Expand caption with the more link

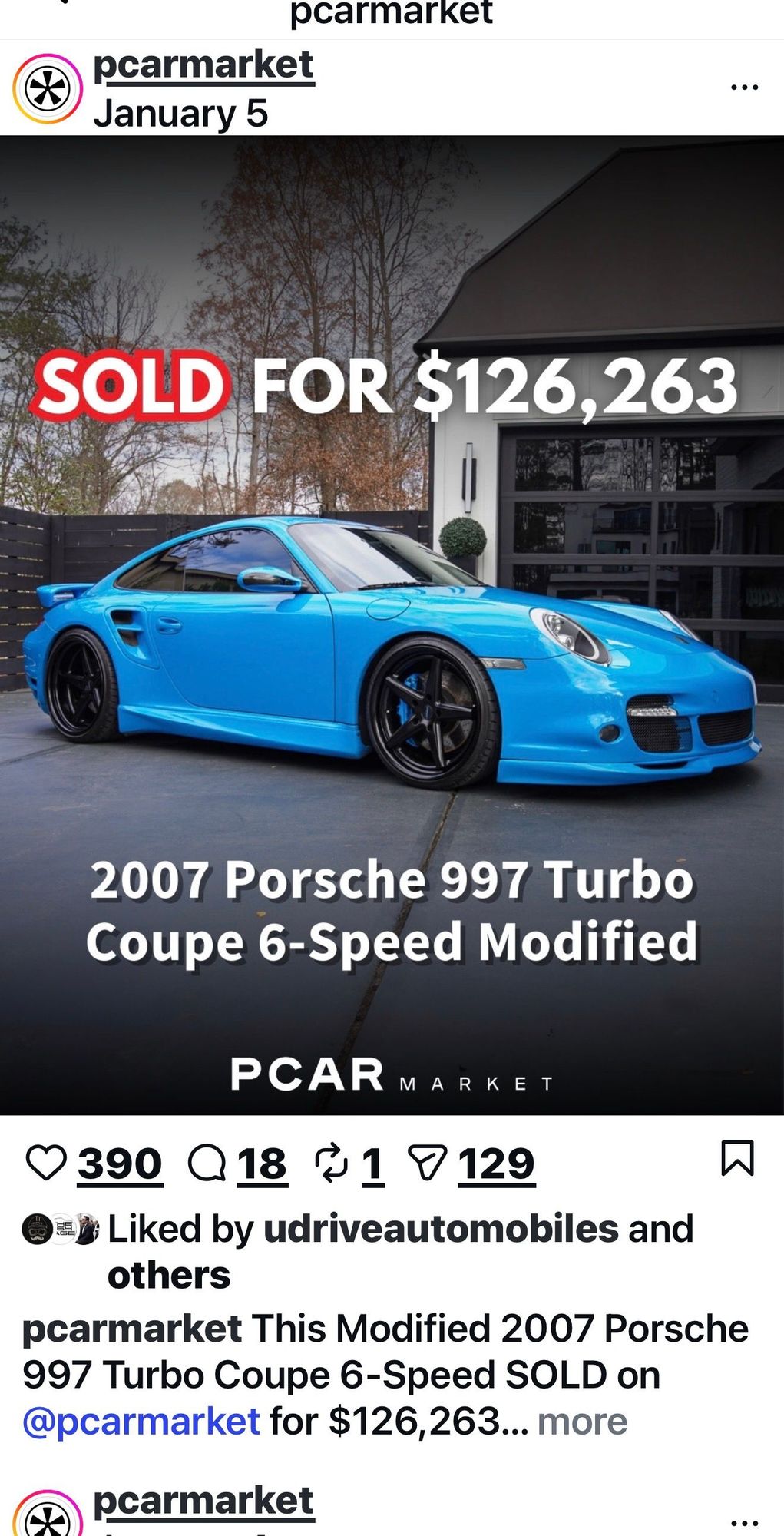(x=582, y=1421)
